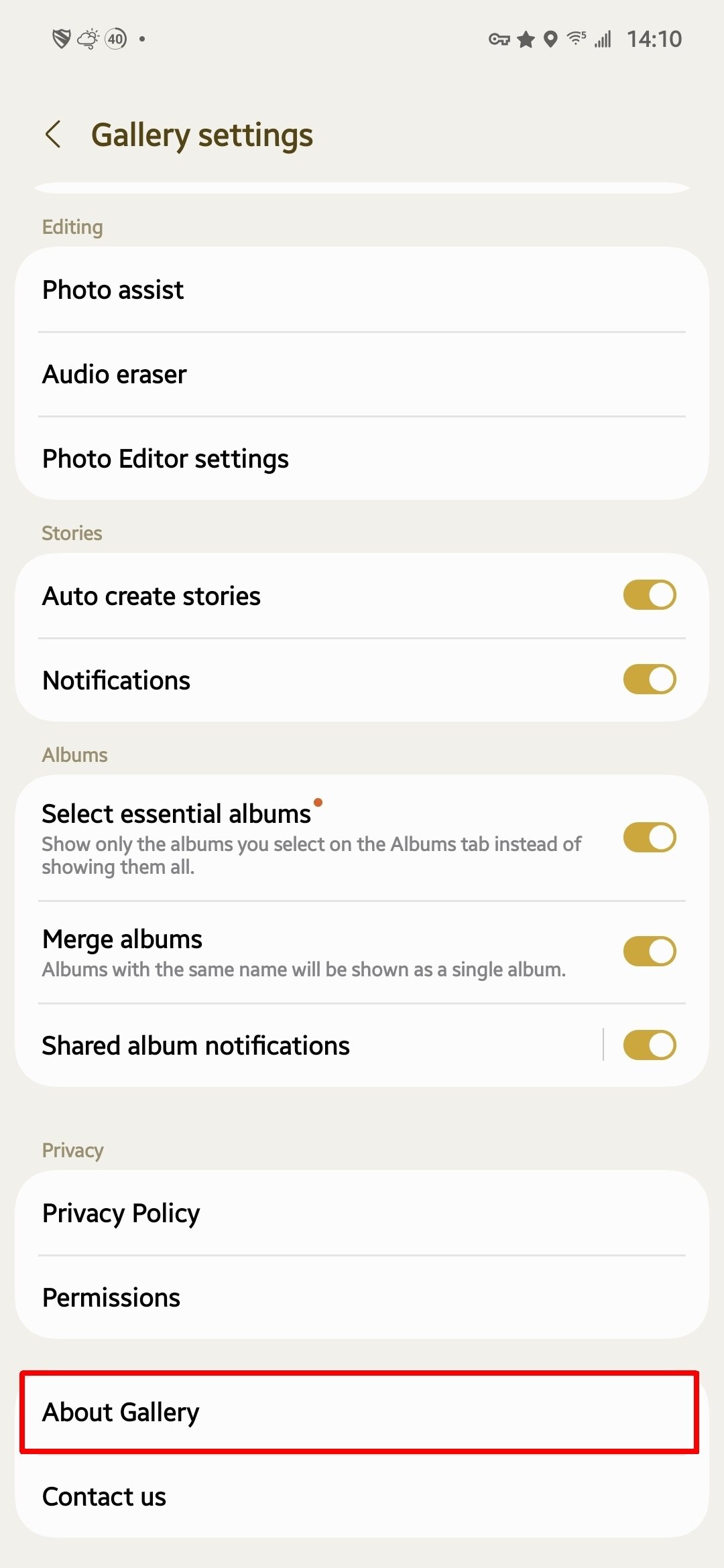
Task: Open Permissions
Action: (362, 1297)
